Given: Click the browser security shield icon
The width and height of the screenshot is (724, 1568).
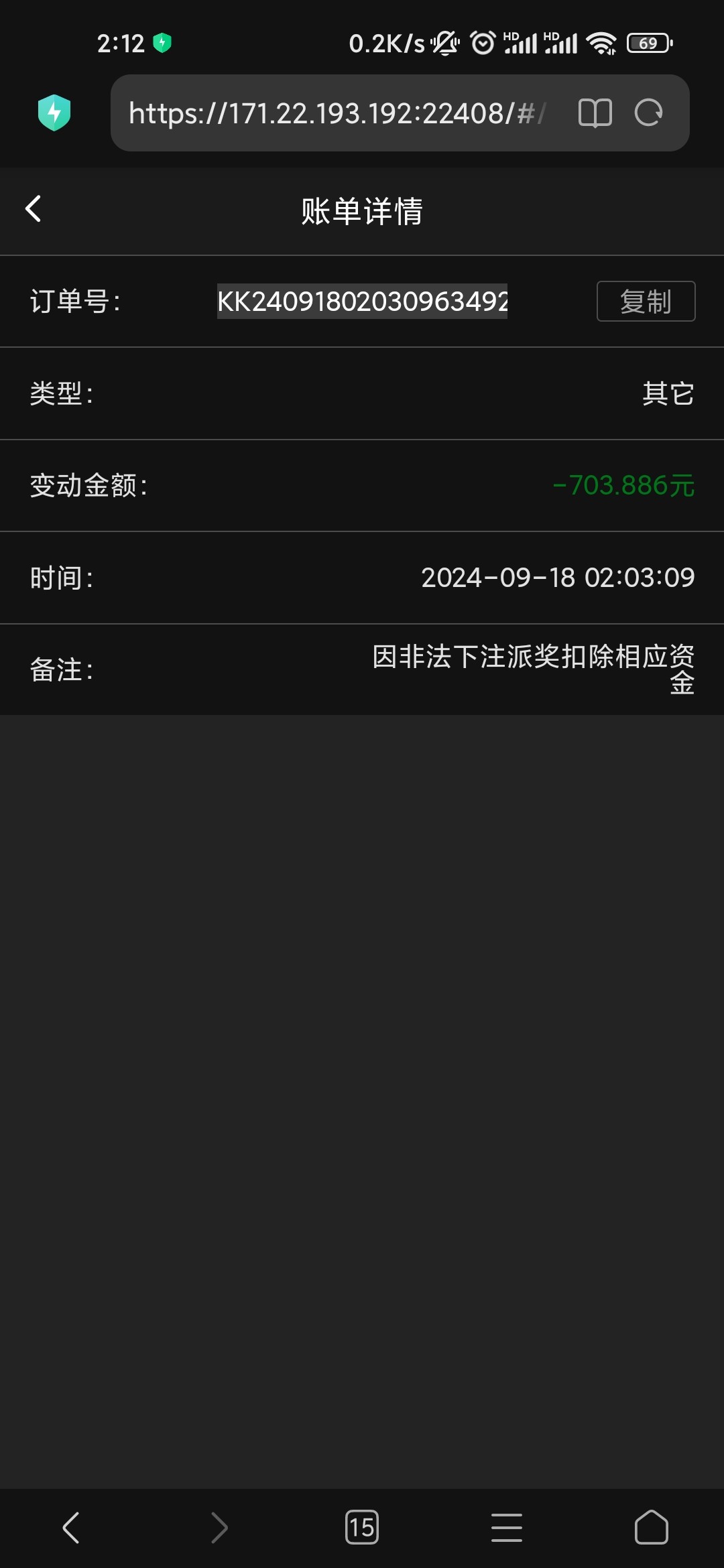Looking at the screenshot, I should (55, 112).
